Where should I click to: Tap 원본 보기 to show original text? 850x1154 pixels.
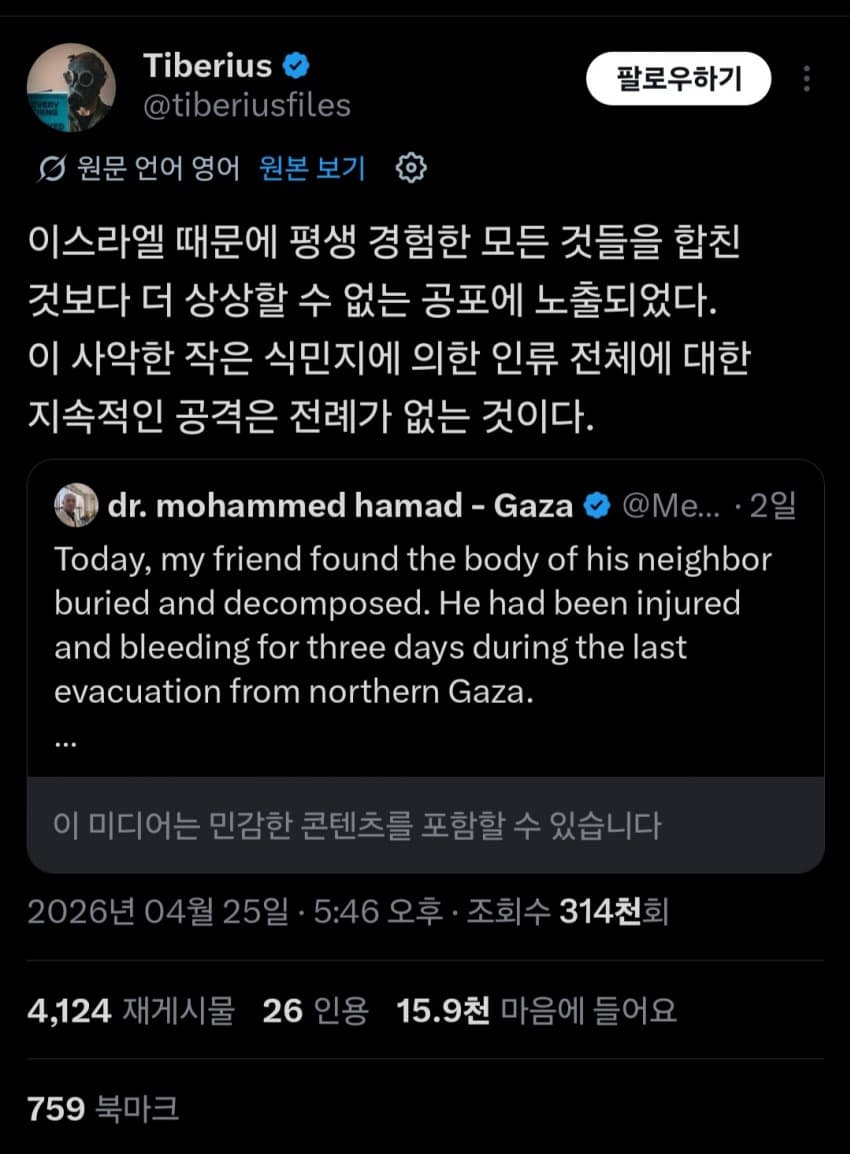point(312,168)
